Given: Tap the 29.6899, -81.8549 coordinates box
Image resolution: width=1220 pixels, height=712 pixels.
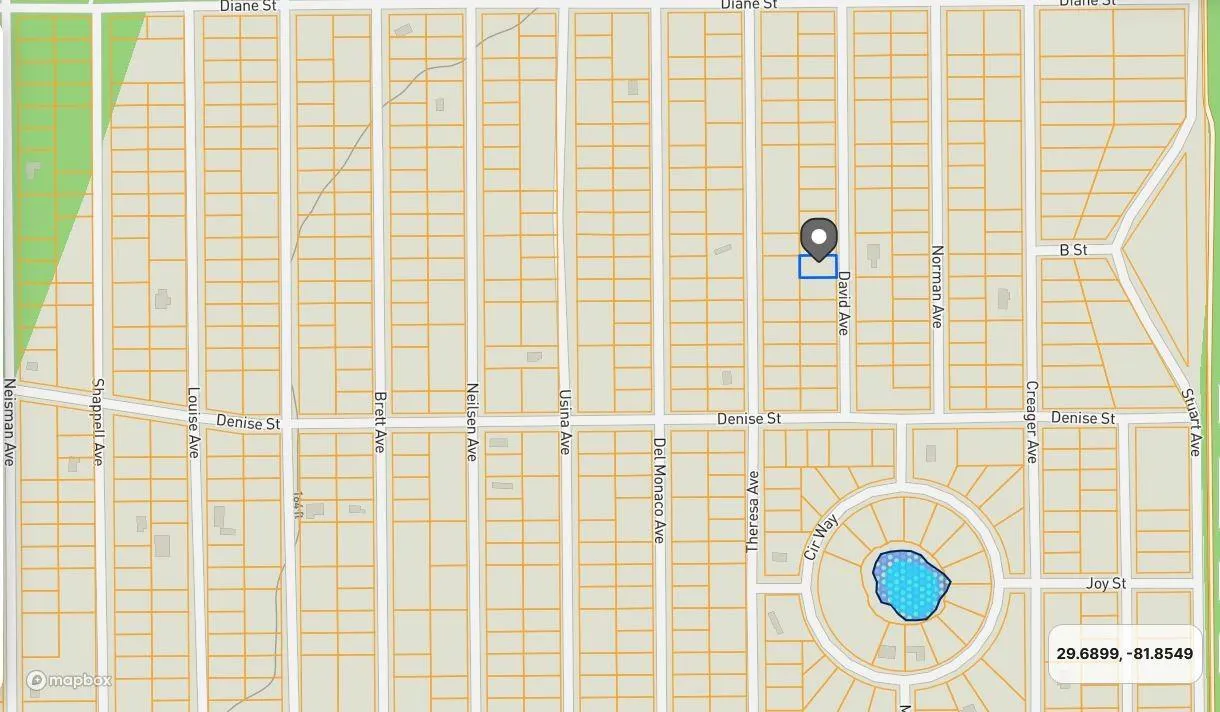Looking at the screenshot, I should 1124,654.
